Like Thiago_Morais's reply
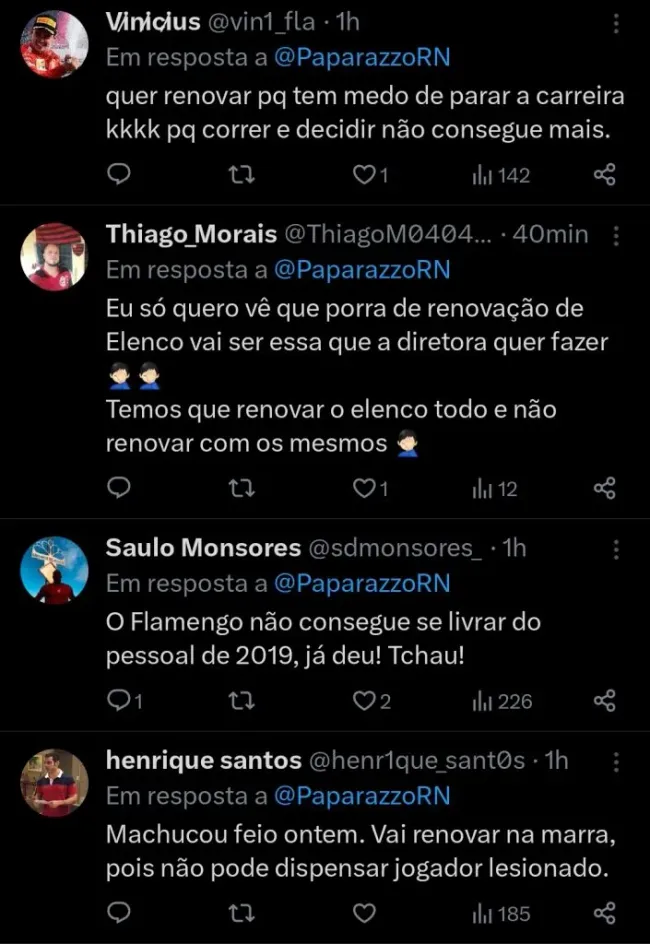 point(365,488)
